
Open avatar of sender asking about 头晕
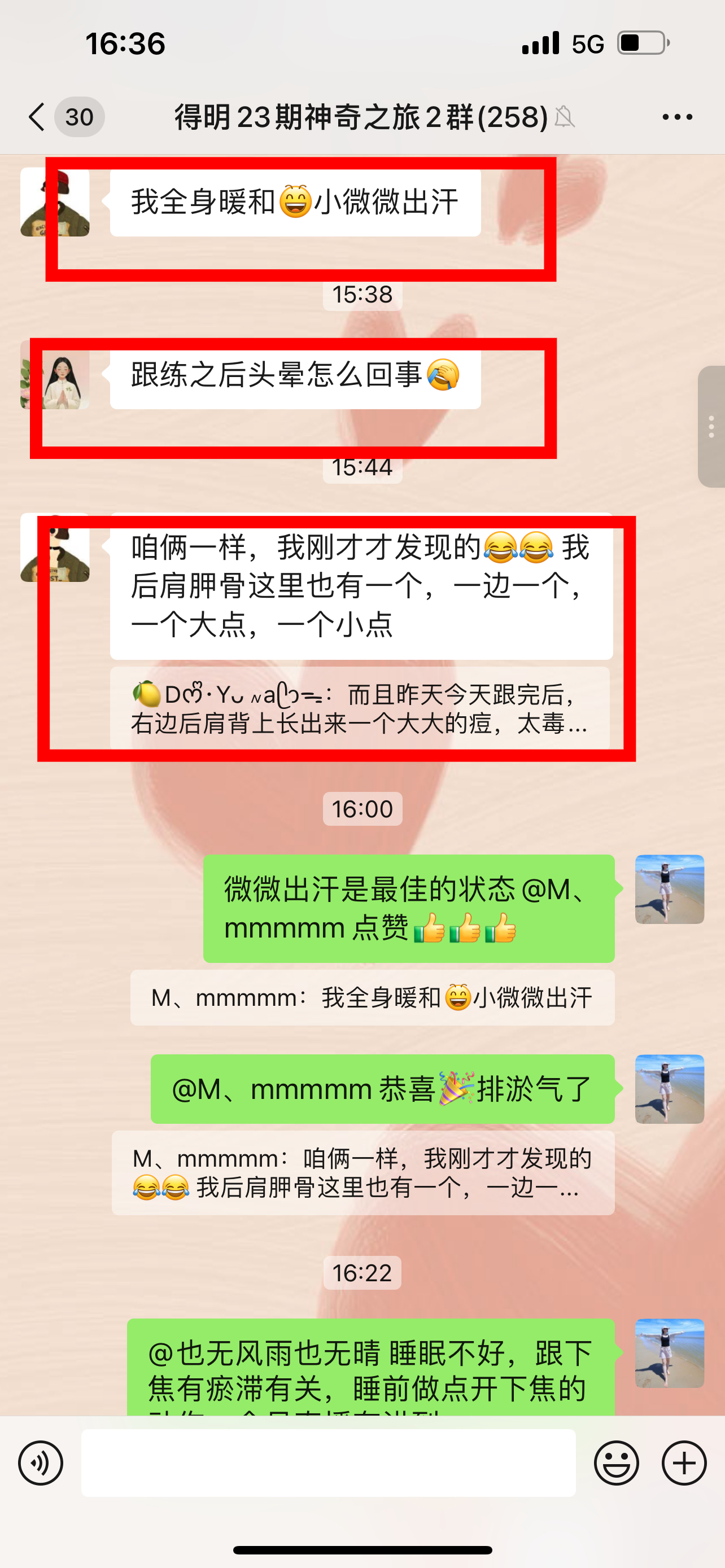(55, 375)
